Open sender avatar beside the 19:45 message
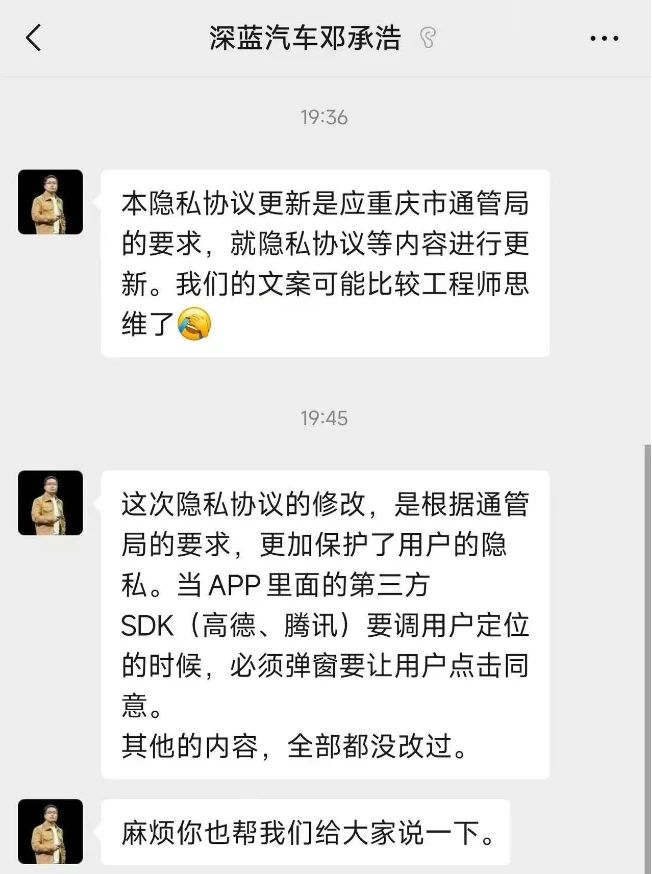The height and width of the screenshot is (874, 652). 51,502
